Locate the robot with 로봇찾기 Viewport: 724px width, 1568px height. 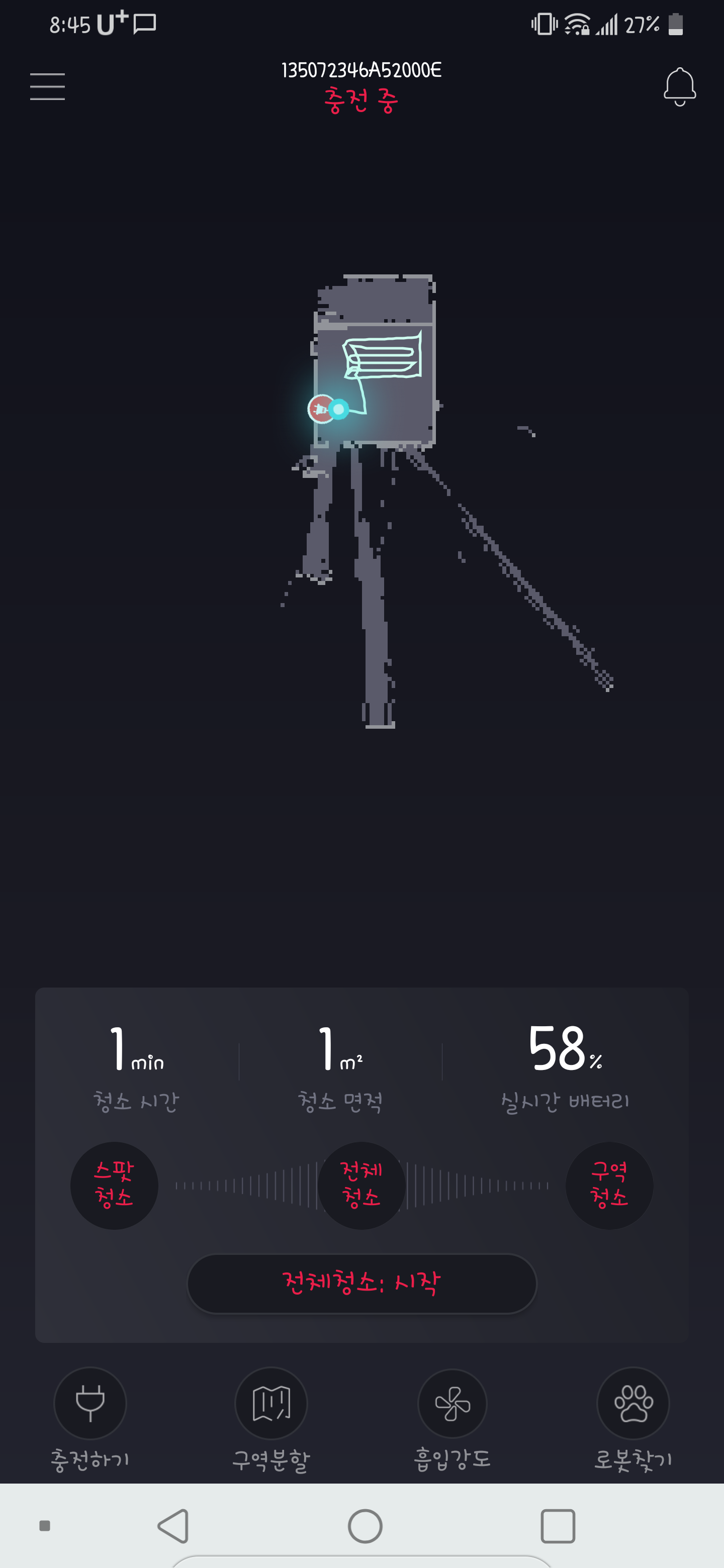pos(633,1403)
